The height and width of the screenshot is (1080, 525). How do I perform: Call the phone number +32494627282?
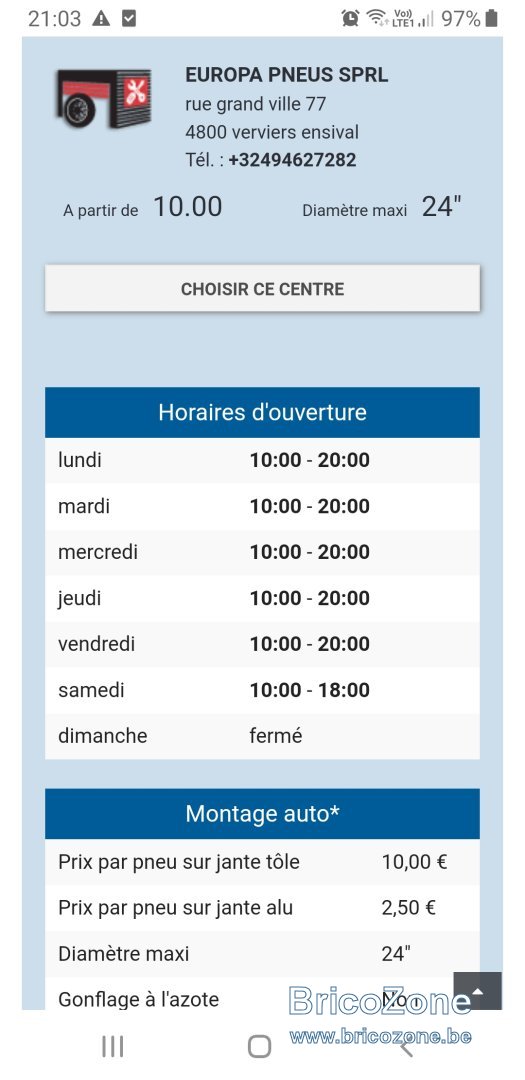[292, 160]
